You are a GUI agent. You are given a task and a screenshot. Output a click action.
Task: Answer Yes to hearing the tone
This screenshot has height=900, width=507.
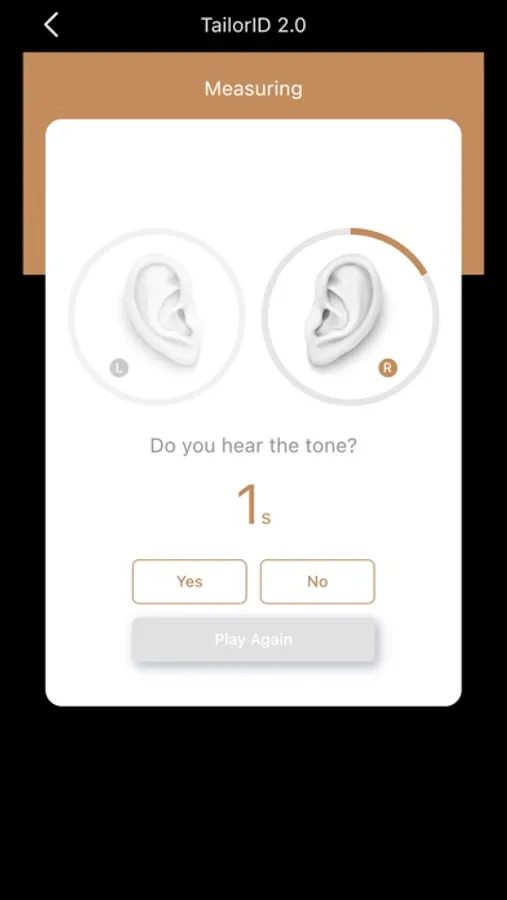pyautogui.click(x=189, y=581)
